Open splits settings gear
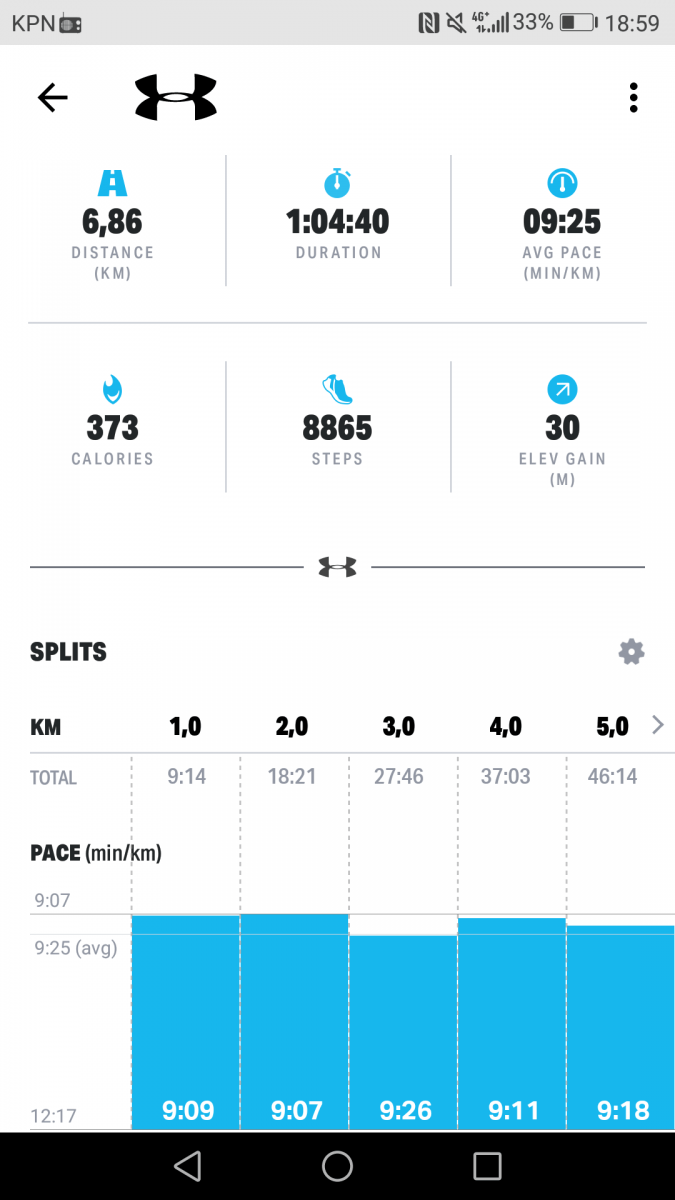675x1200 pixels. coord(631,652)
